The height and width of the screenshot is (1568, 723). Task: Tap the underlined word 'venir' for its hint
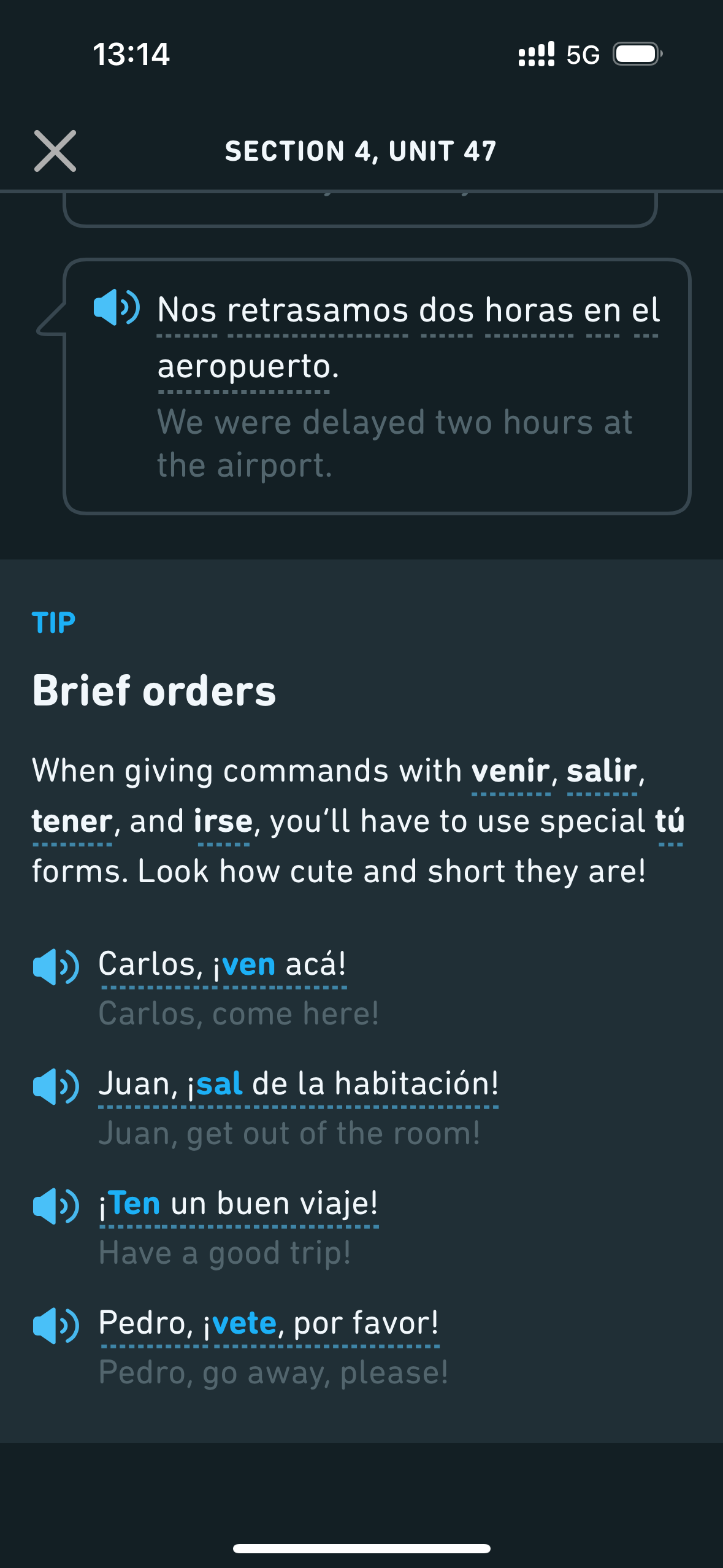[510, 772]
